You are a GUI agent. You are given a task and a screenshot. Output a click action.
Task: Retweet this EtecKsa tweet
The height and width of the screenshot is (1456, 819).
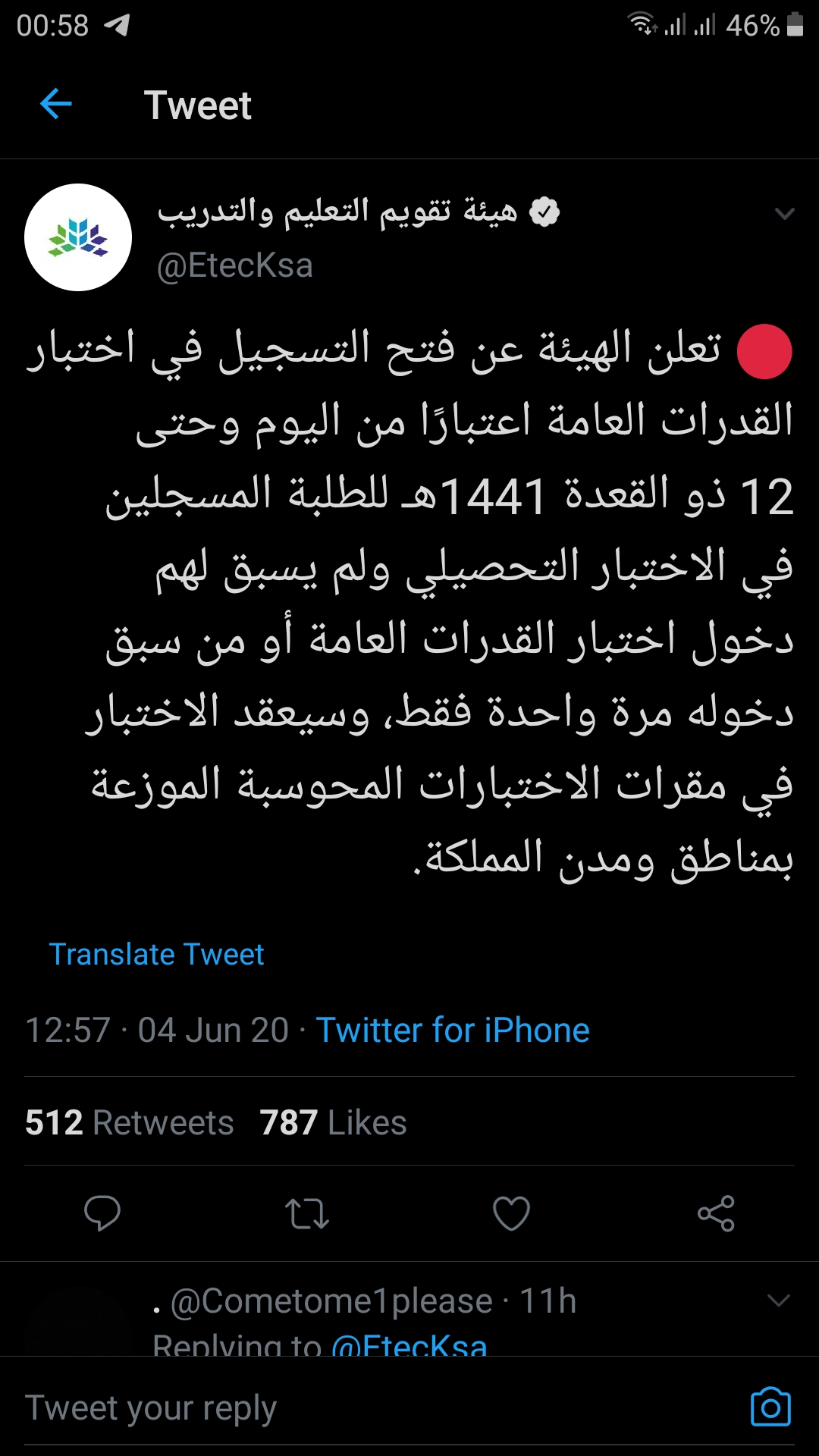point(307,1213)
